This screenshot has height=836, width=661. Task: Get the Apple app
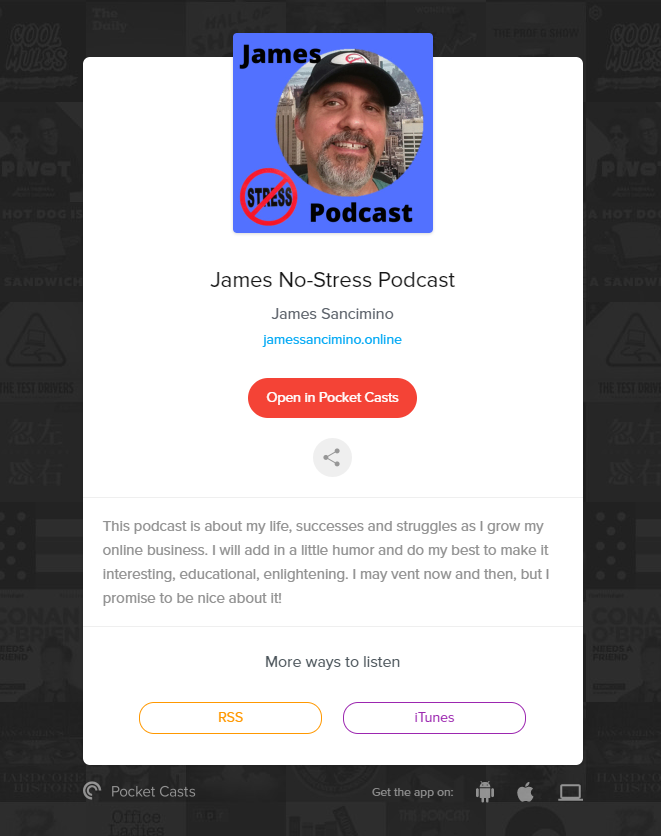pyautogui.click(x=526, y=792)
